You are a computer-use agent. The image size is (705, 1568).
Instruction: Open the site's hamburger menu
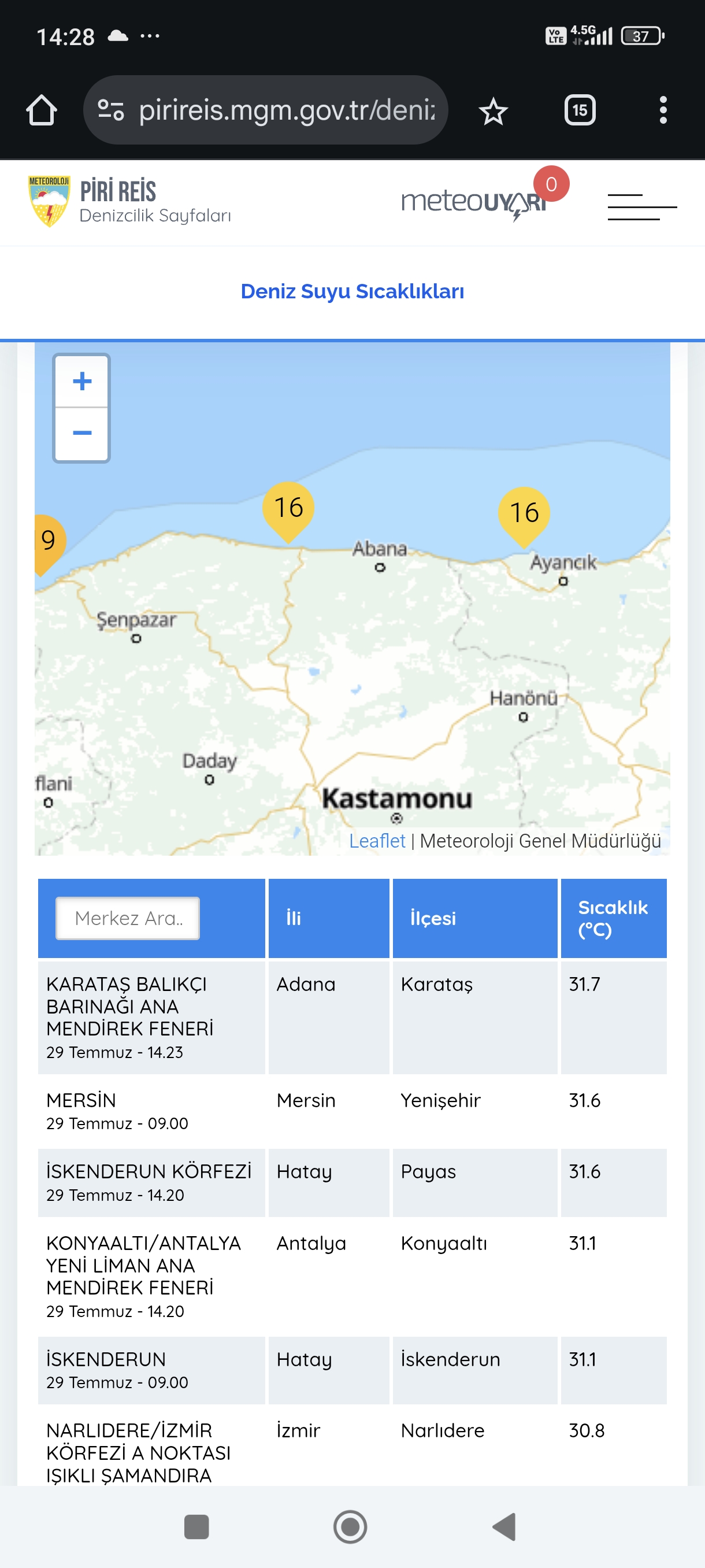642,207
